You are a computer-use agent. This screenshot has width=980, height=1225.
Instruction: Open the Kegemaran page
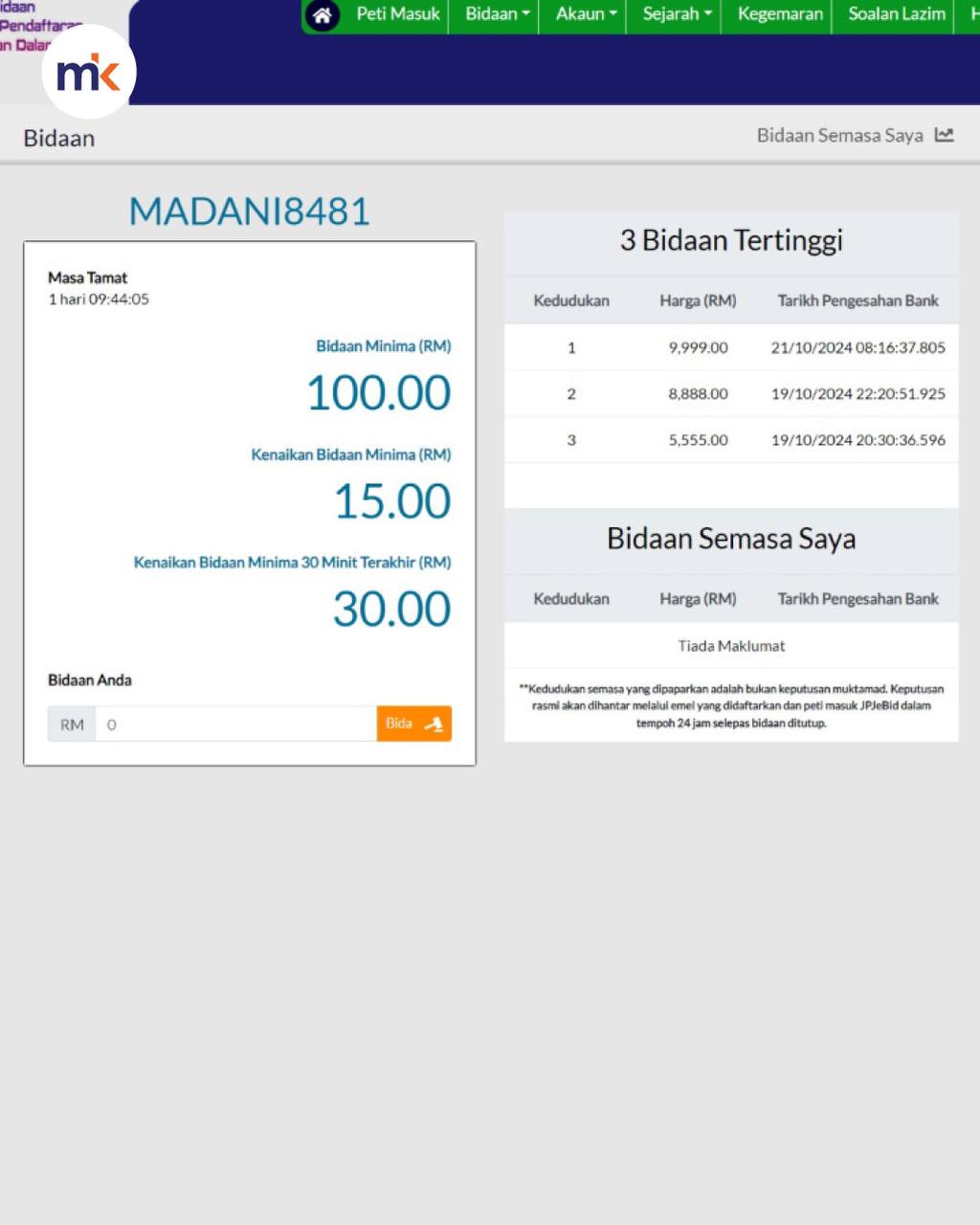point(779,14)
